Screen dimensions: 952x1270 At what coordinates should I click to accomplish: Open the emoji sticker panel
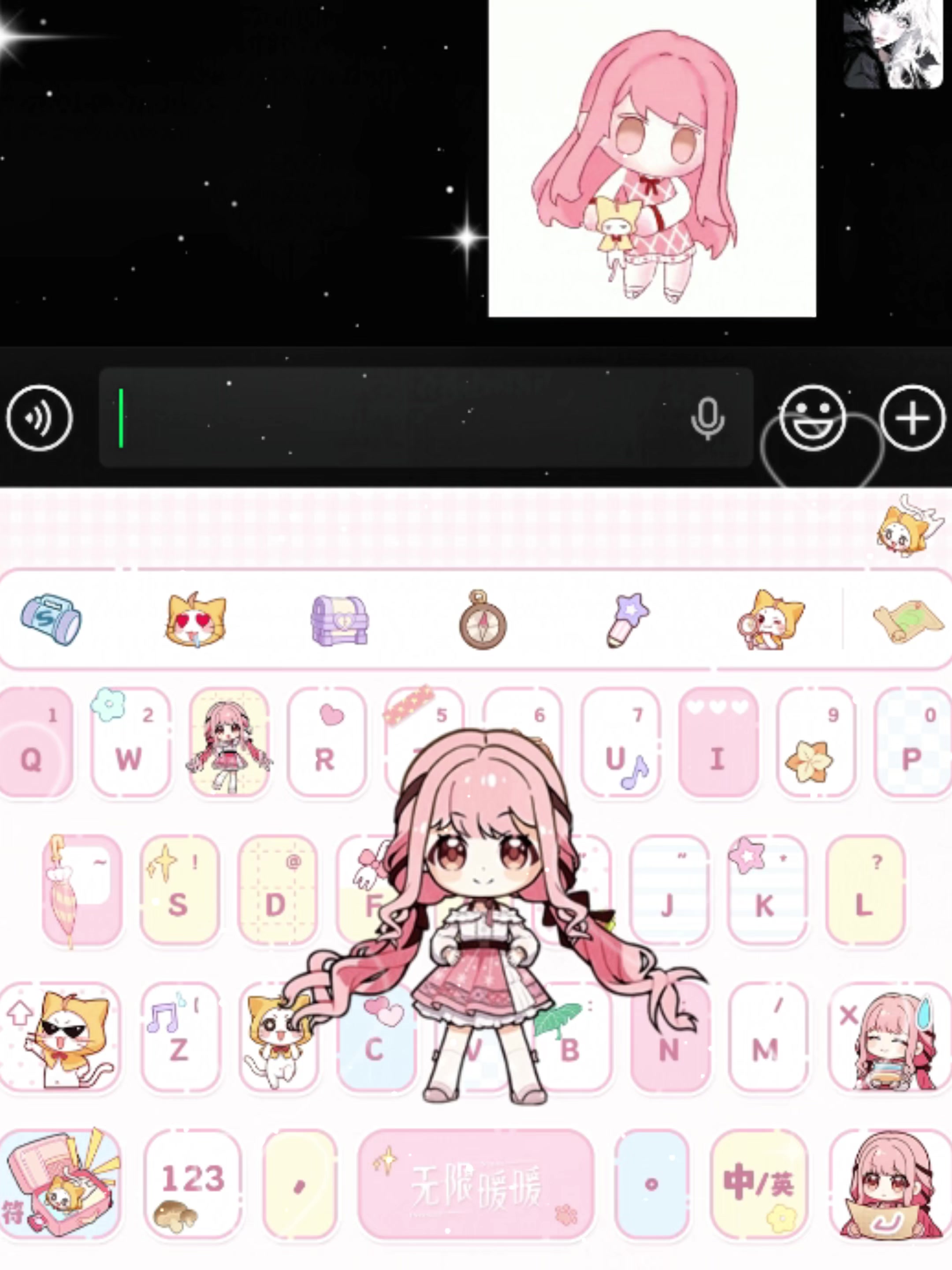(x=813, y=418)
